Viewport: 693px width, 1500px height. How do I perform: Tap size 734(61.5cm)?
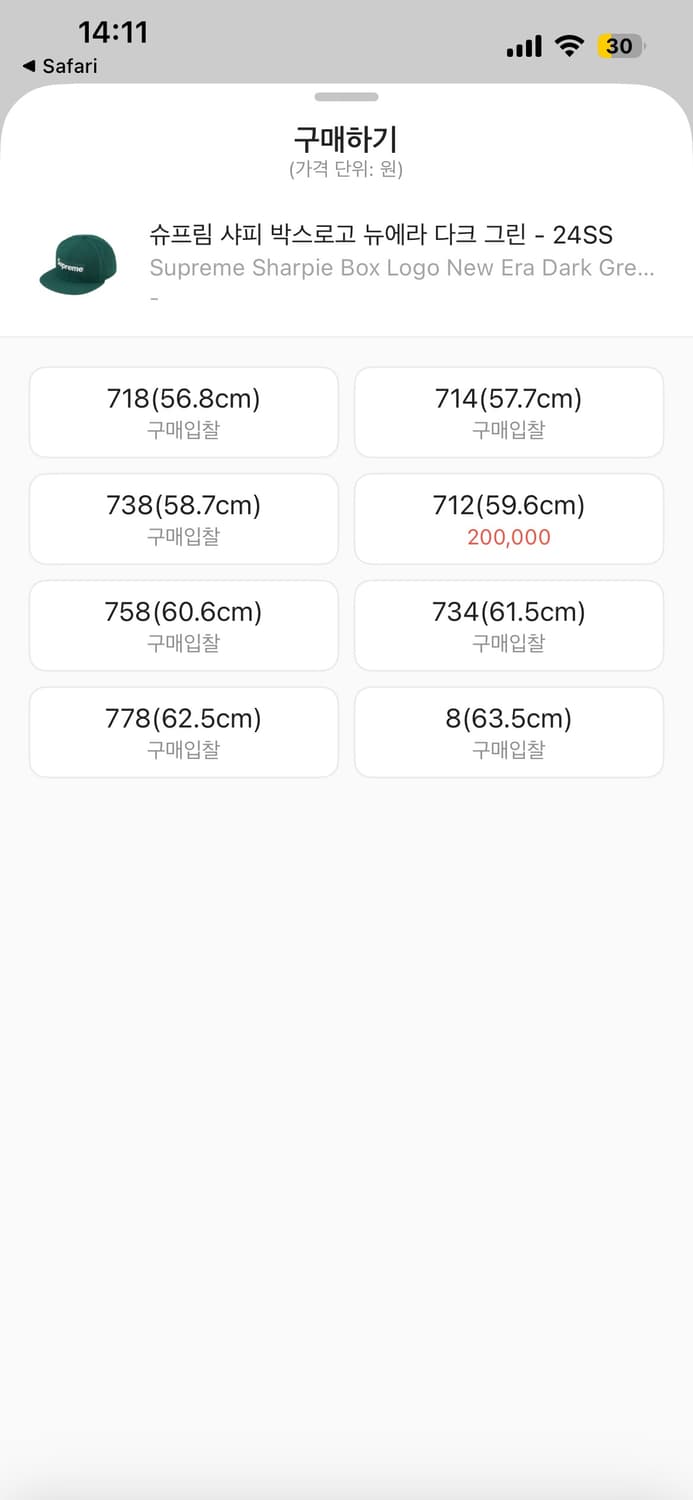pos(508,625)
